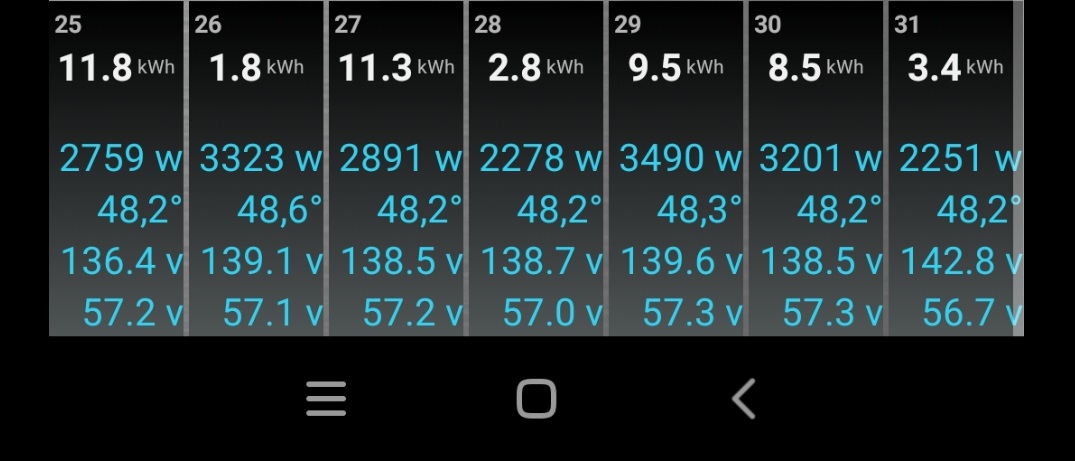Viewport: 1075px width, 461px height.
Task: Go to the home screen
Action: pos(536,398)
